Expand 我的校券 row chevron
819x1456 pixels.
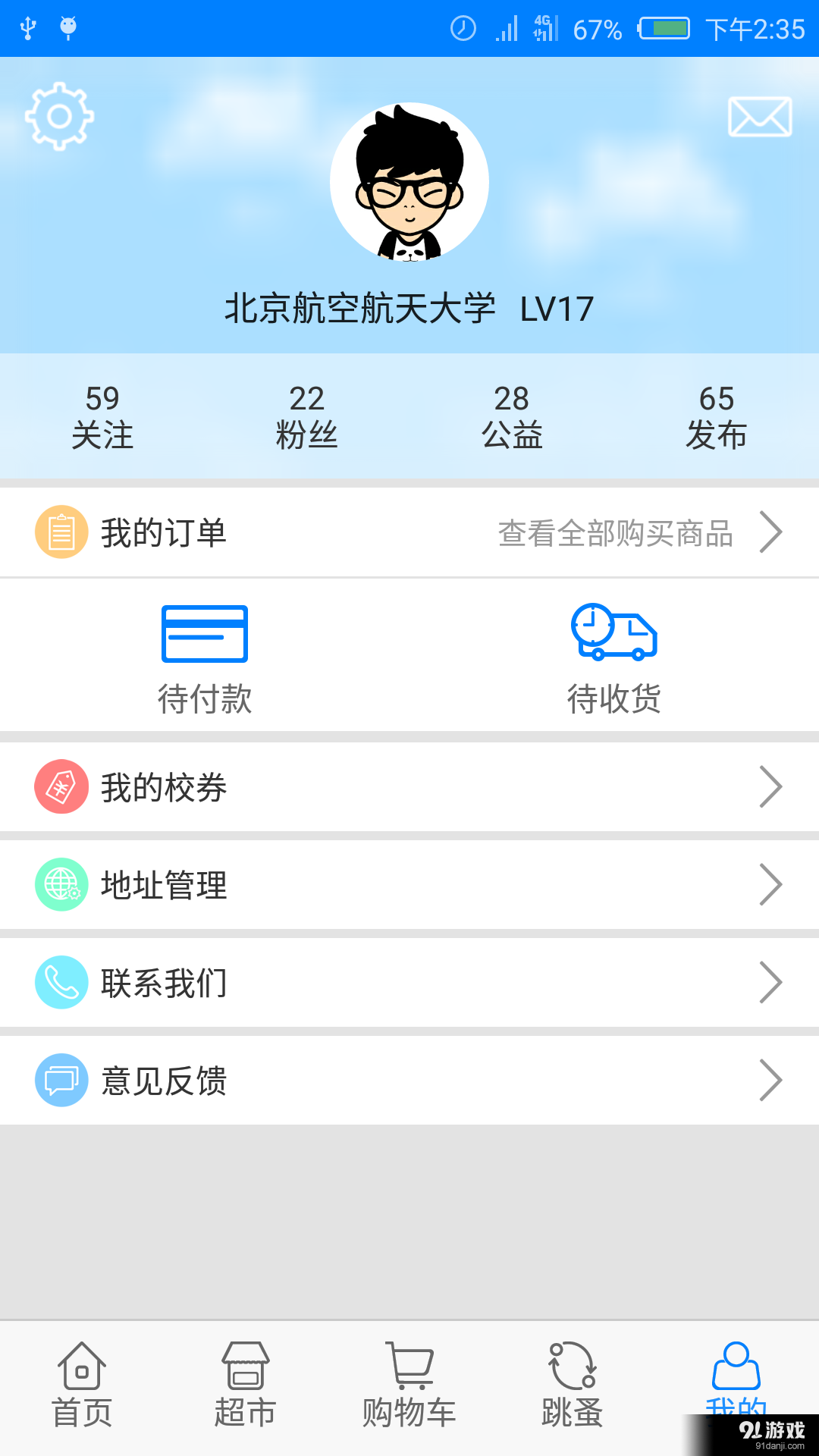tap(771, 786)
